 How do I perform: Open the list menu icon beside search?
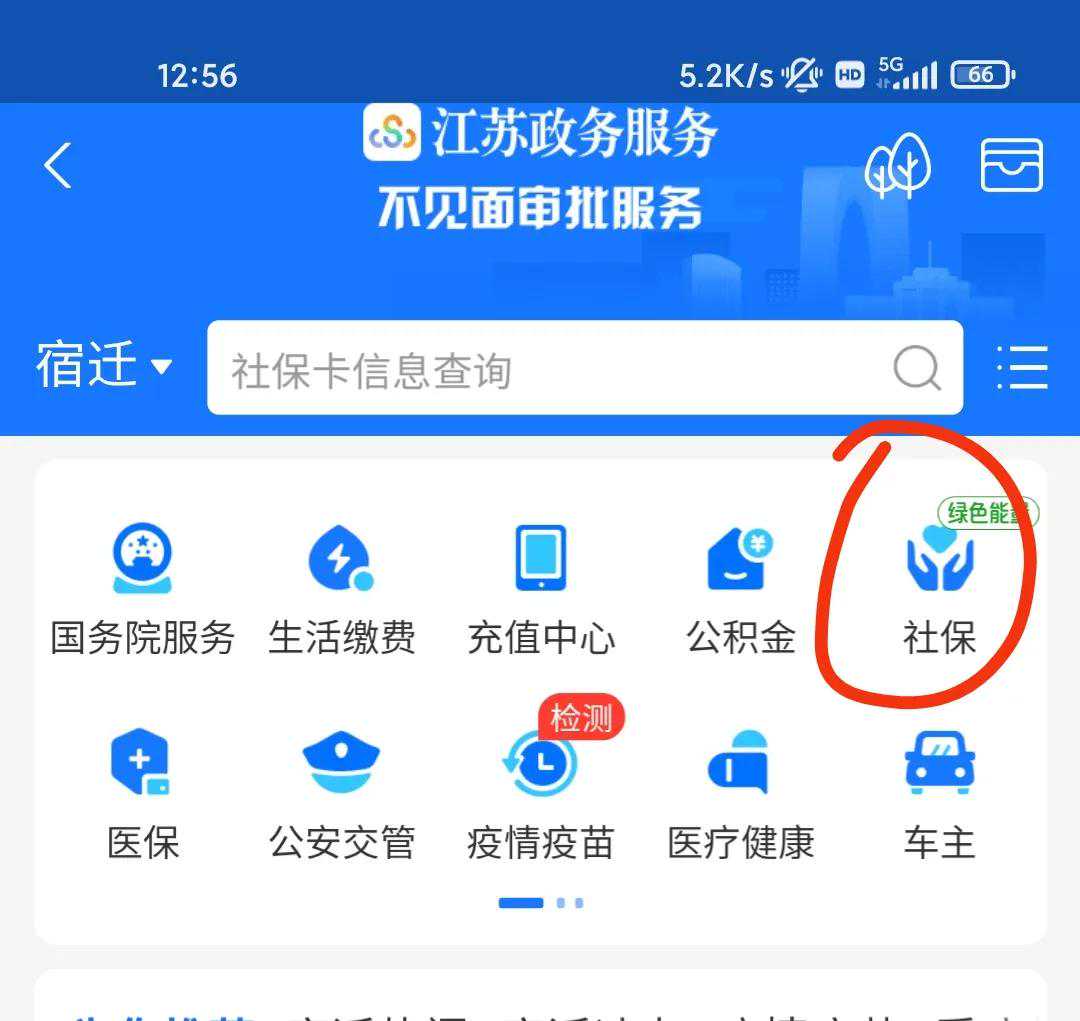[x=1022, y=368]
